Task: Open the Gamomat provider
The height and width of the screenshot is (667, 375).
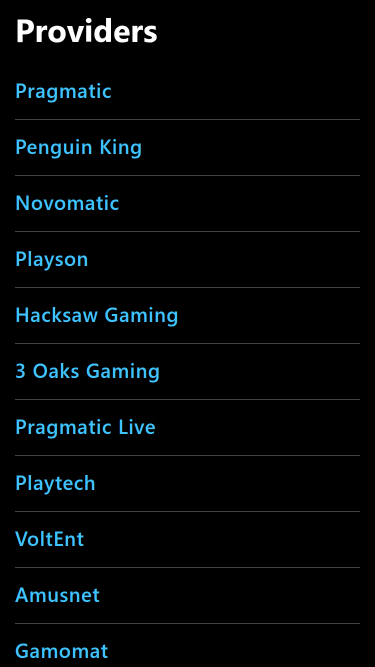Action: coord(62,651)
